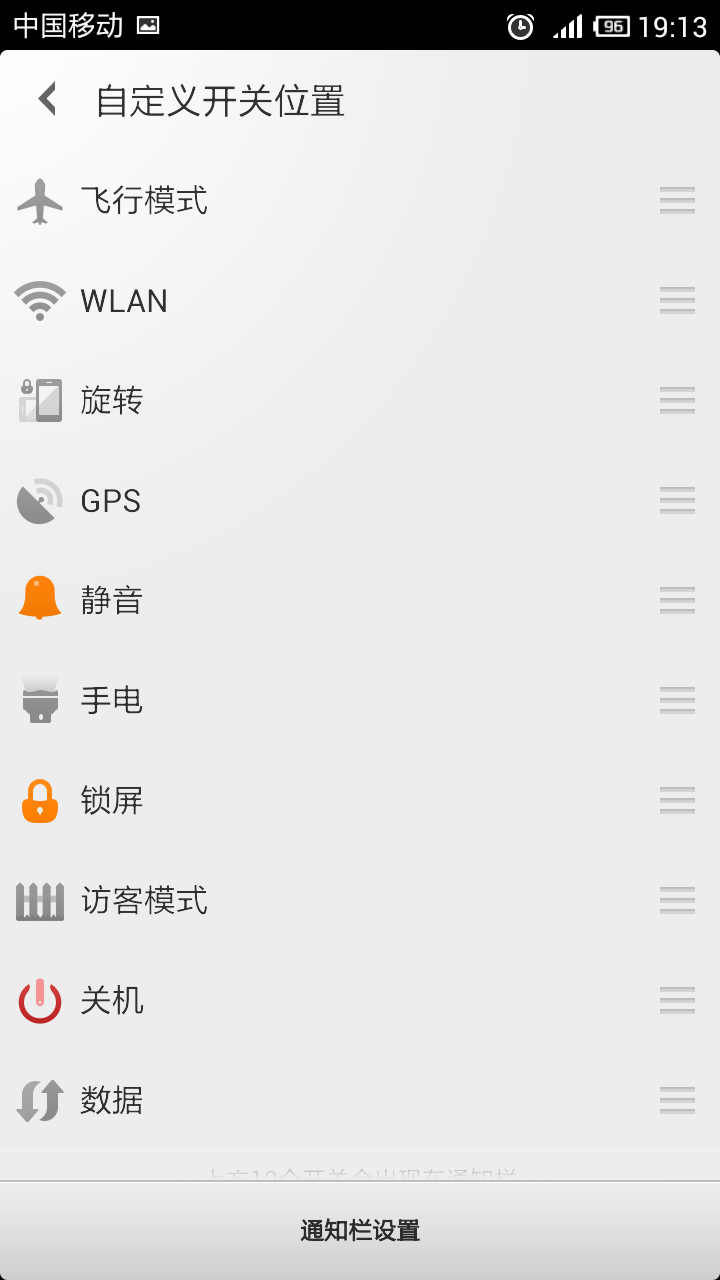Select the flashlight (手电) icon
The width and height of the screenshot is (720, 1280).
tap(39, 699)
